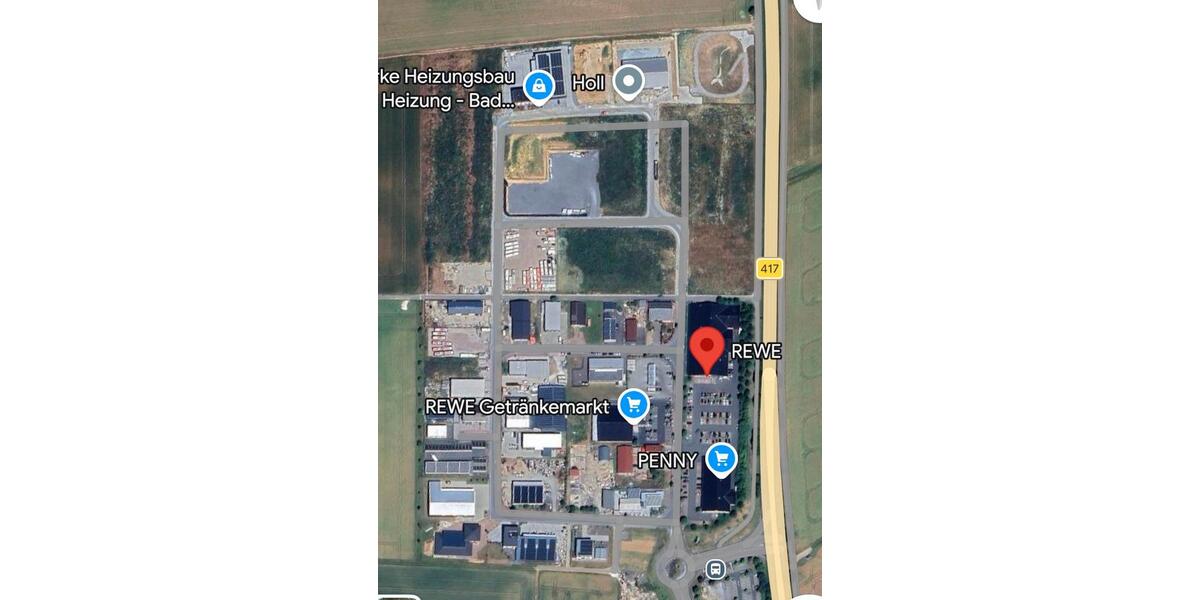Image resolution: width=1200 pixels, height=600 pixels.
Task: Tap the red REWE location pin
Action: click(x=708, y=349)
